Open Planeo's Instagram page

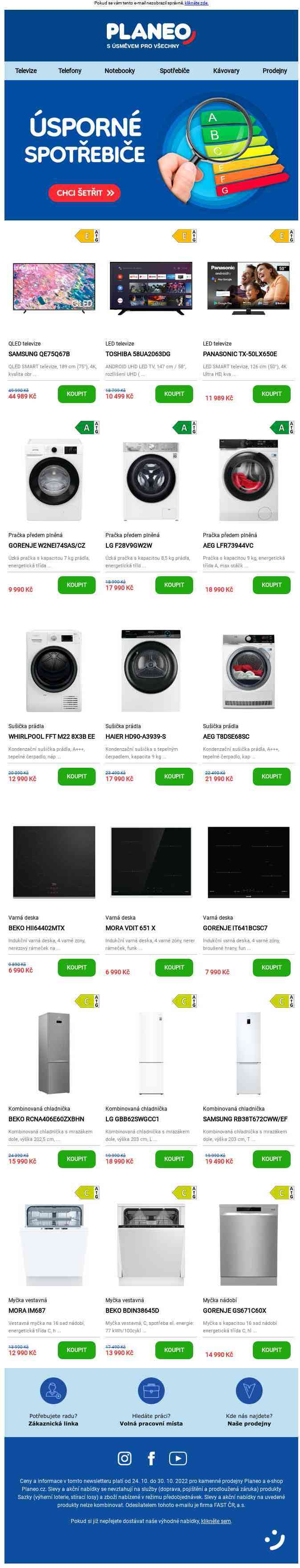(x=125, y=1458)
